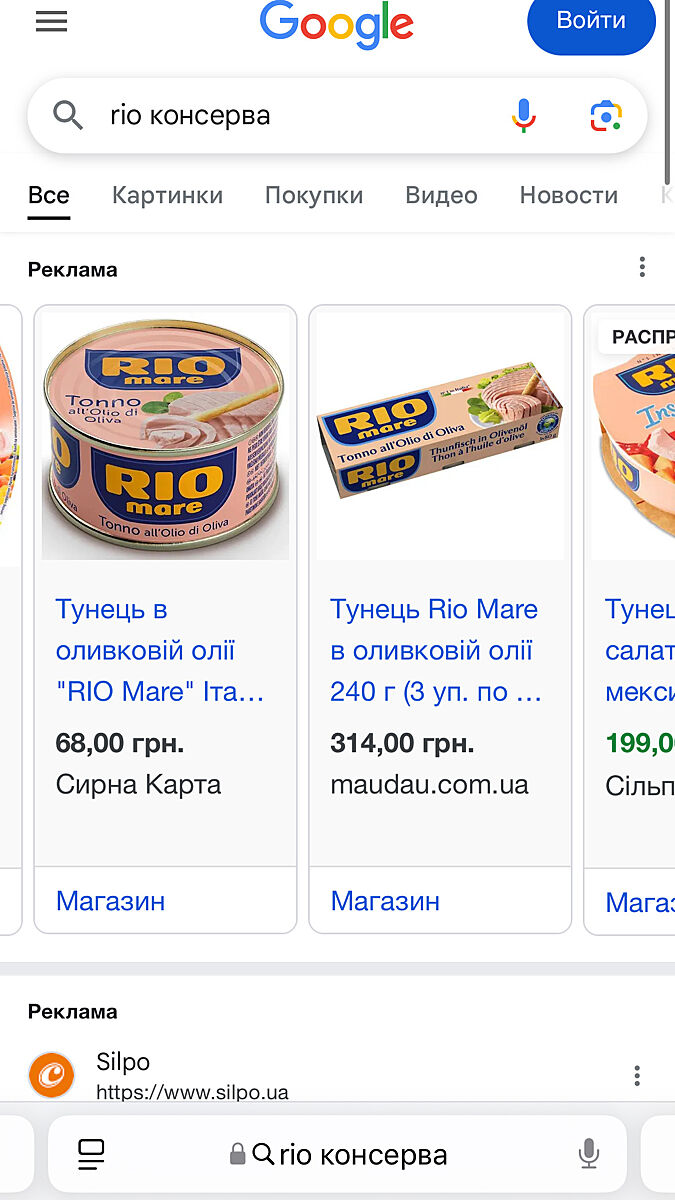675x1200 pixels.
Task: Open ad options next to the first Реклама
Action: (642, 267)
